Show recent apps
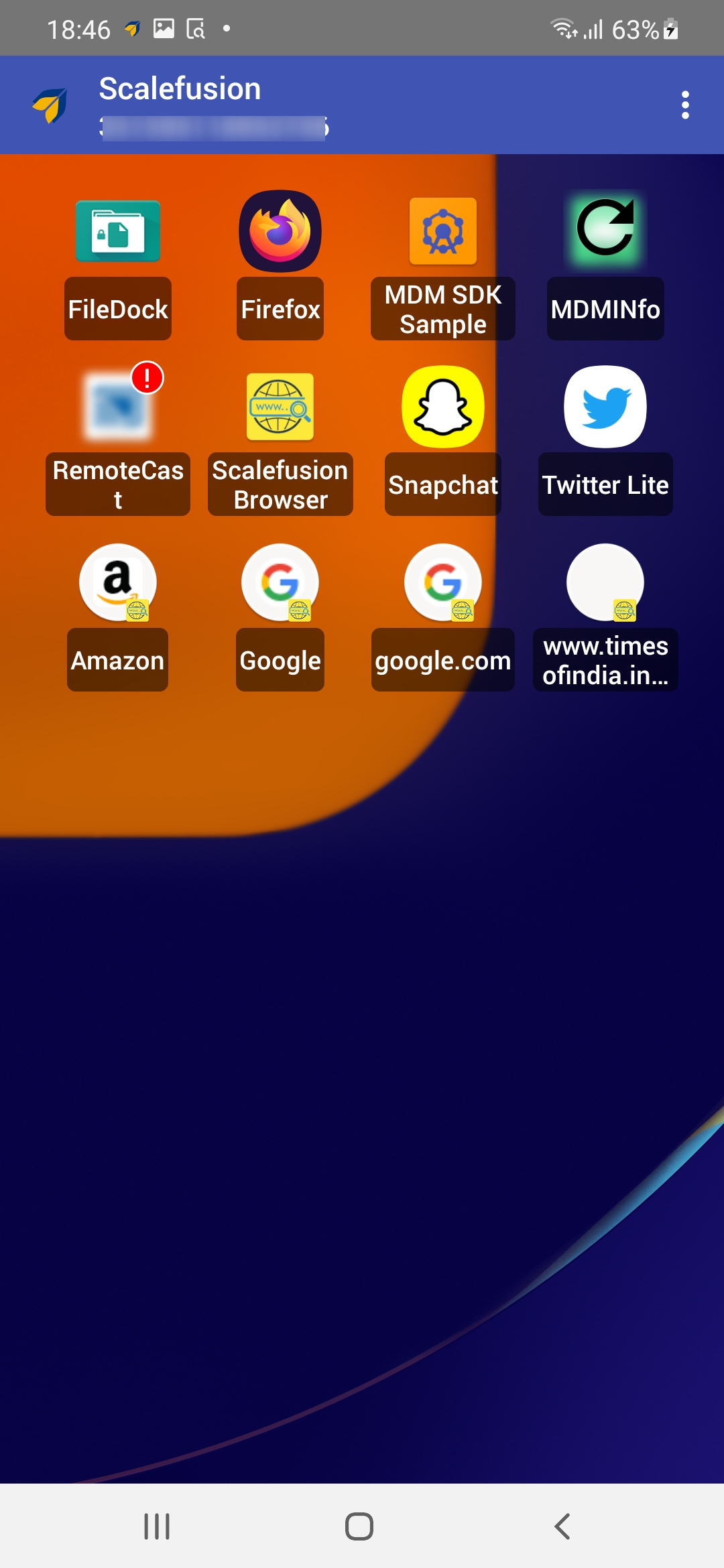 [157, 1526]
